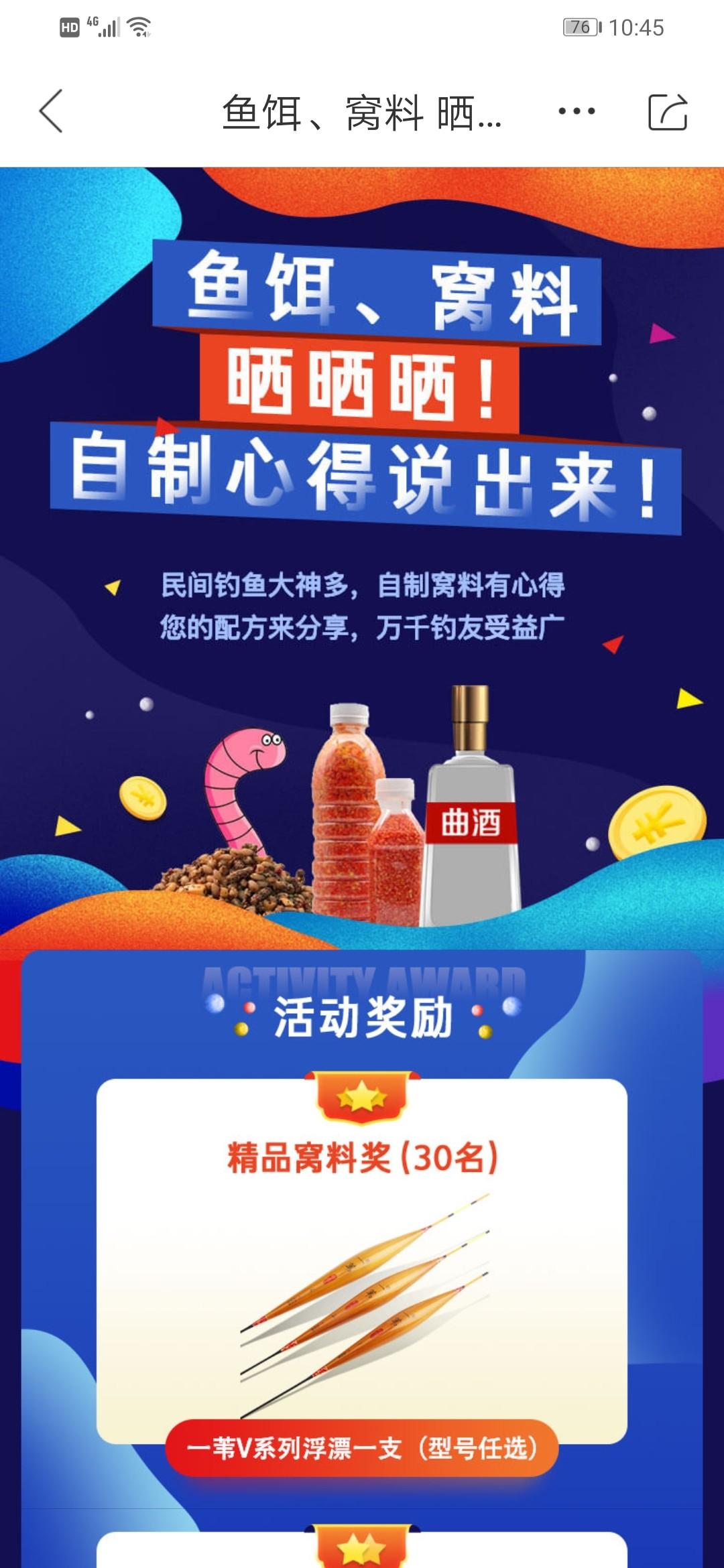The image size is (724, 1568).
Task: Share this activity page
Action: [x=668, y=111]
